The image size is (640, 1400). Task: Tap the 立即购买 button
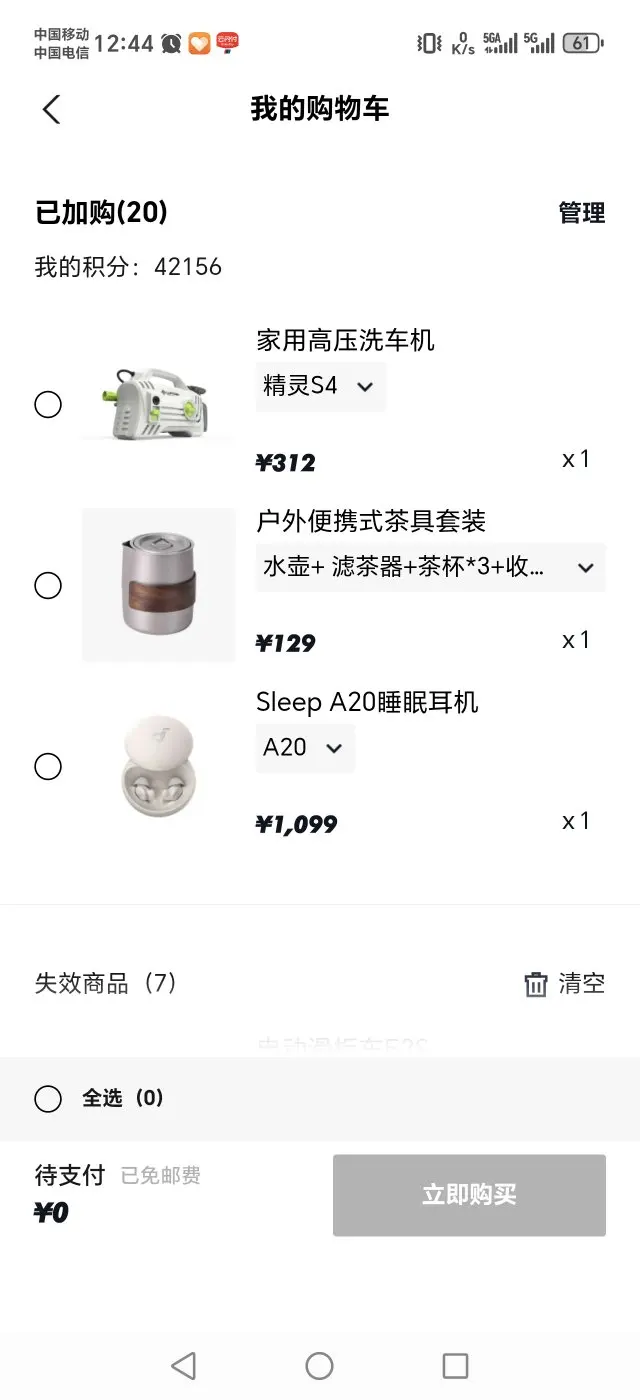(469, 1195)
